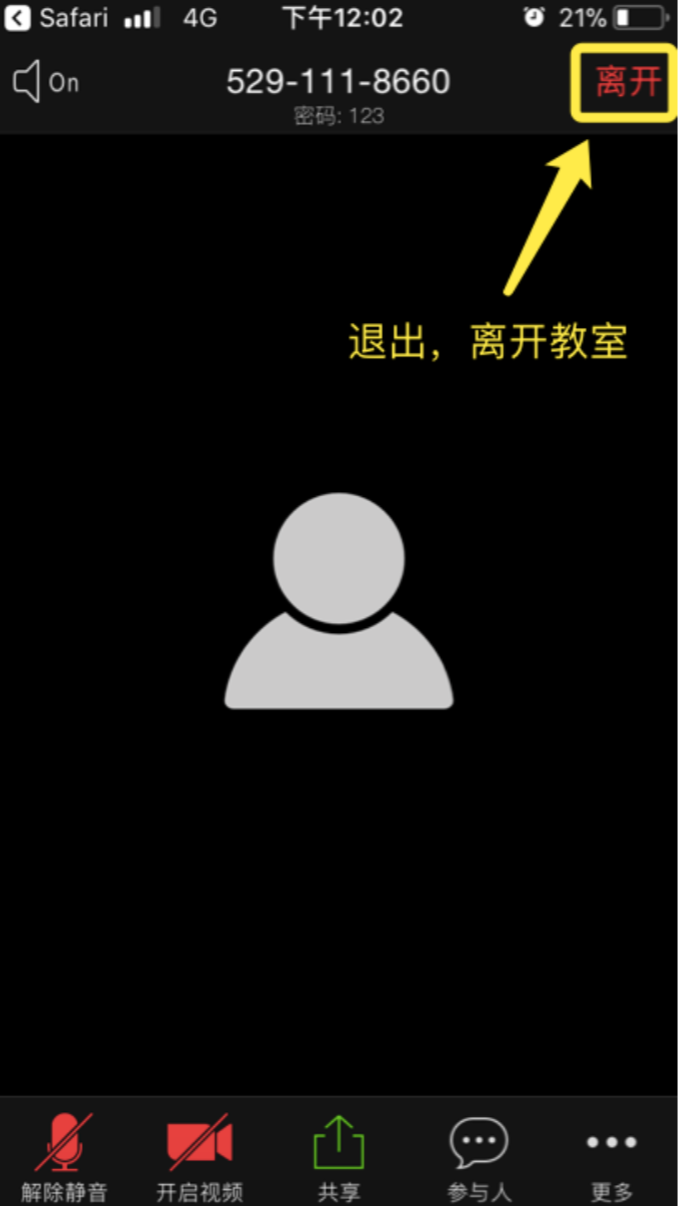
Task: Start video with 开启视频
Action: click(x=199, y=1154)
